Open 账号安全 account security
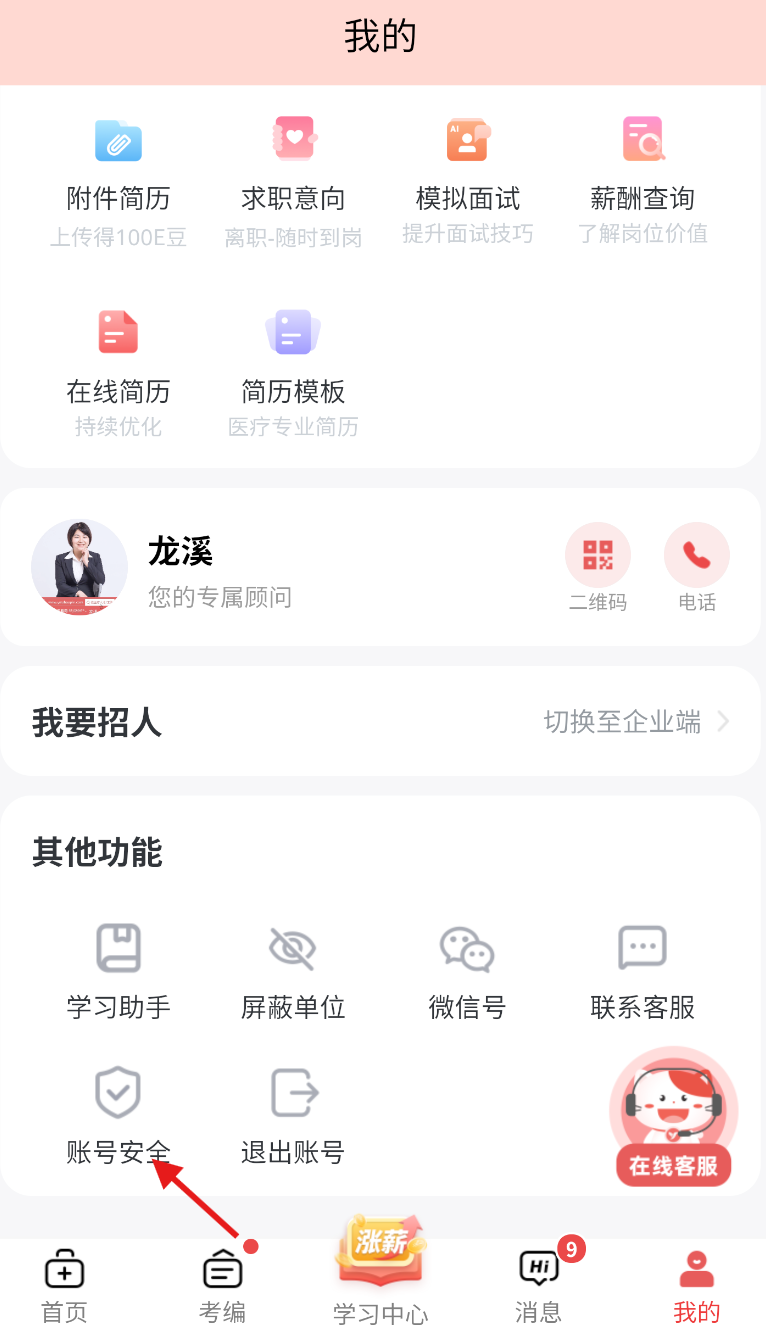 pos(118,1113)
